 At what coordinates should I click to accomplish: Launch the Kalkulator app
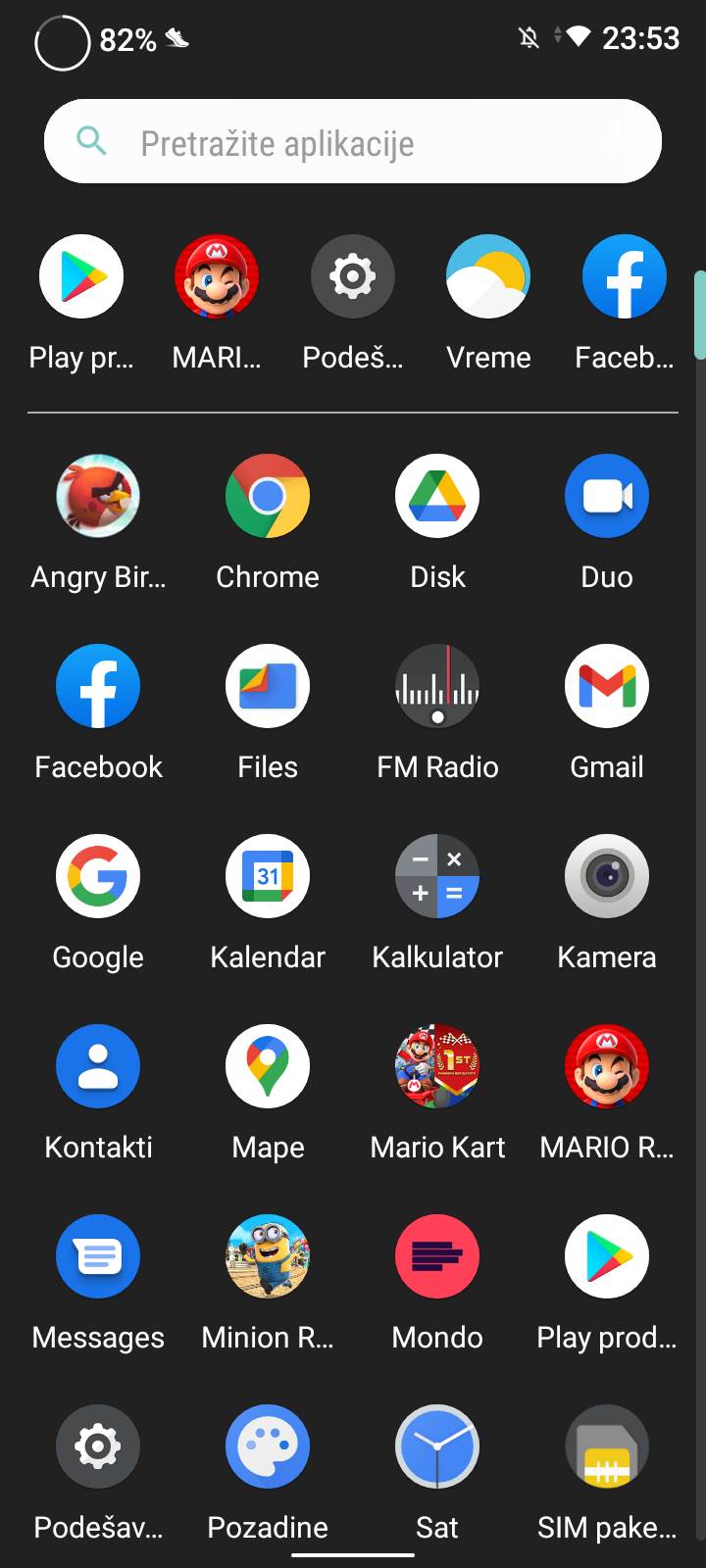tap(437, 877)
